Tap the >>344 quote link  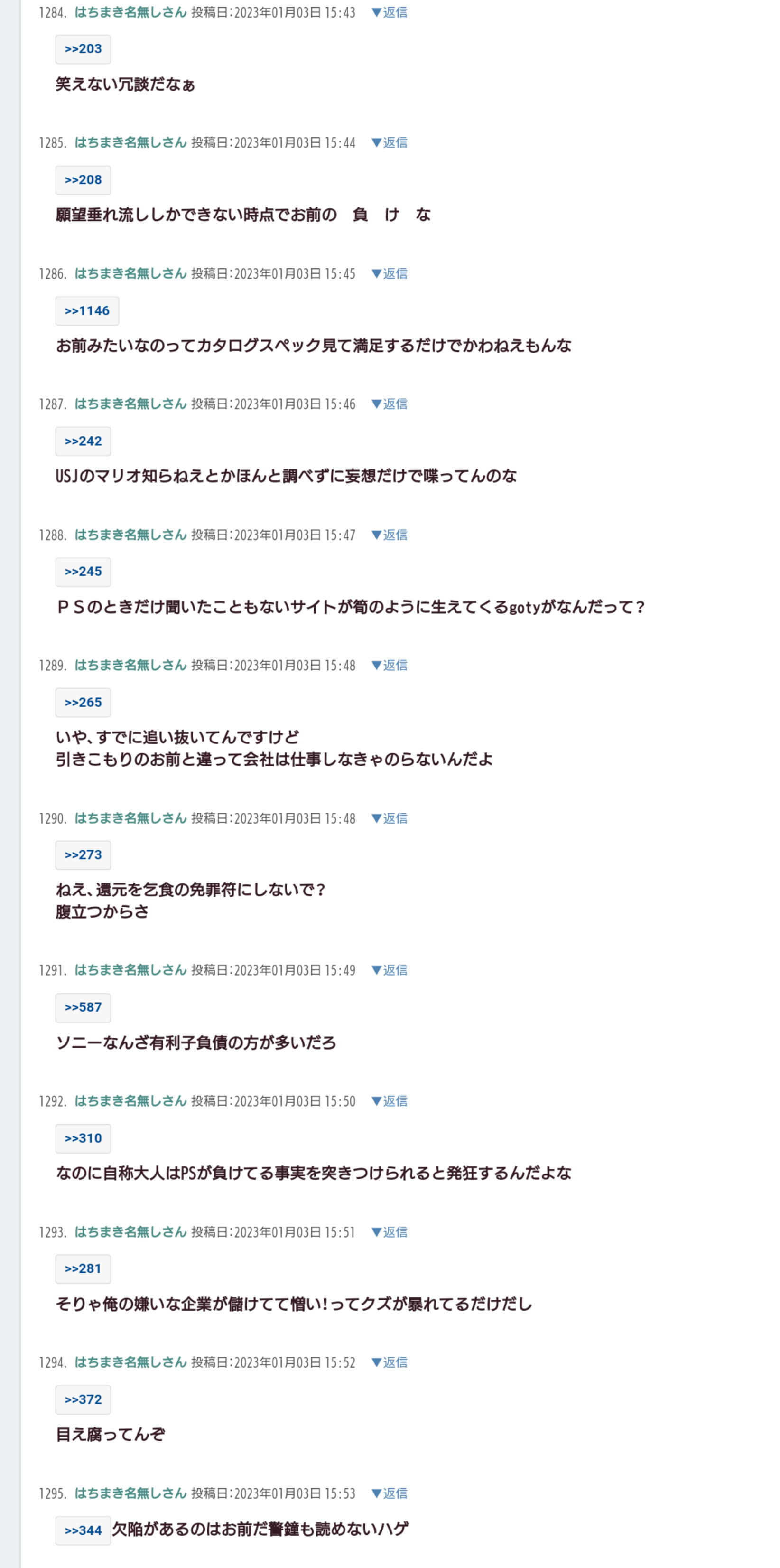tap(83, 1530)
